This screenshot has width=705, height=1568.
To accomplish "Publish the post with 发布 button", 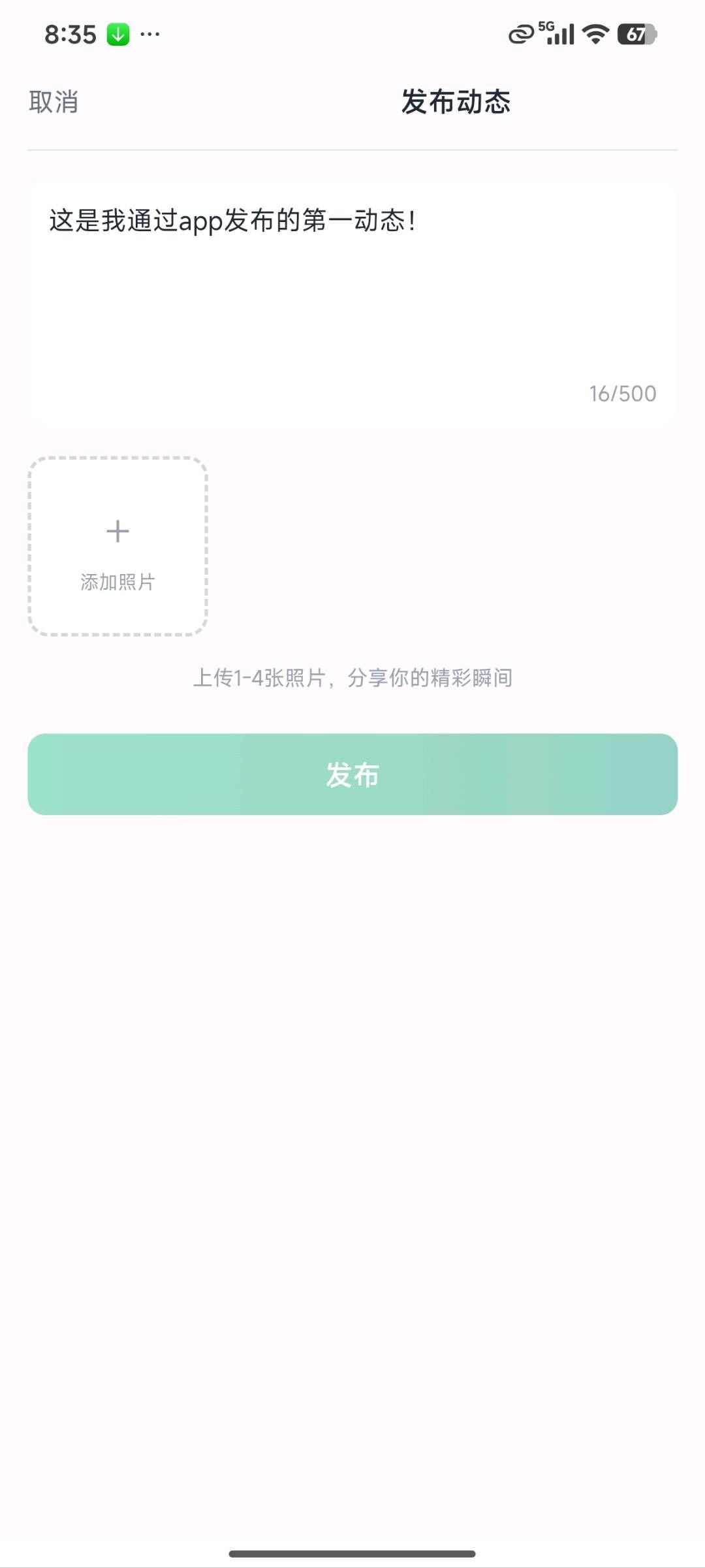I will pyautogui.click(x=352, y=774).
